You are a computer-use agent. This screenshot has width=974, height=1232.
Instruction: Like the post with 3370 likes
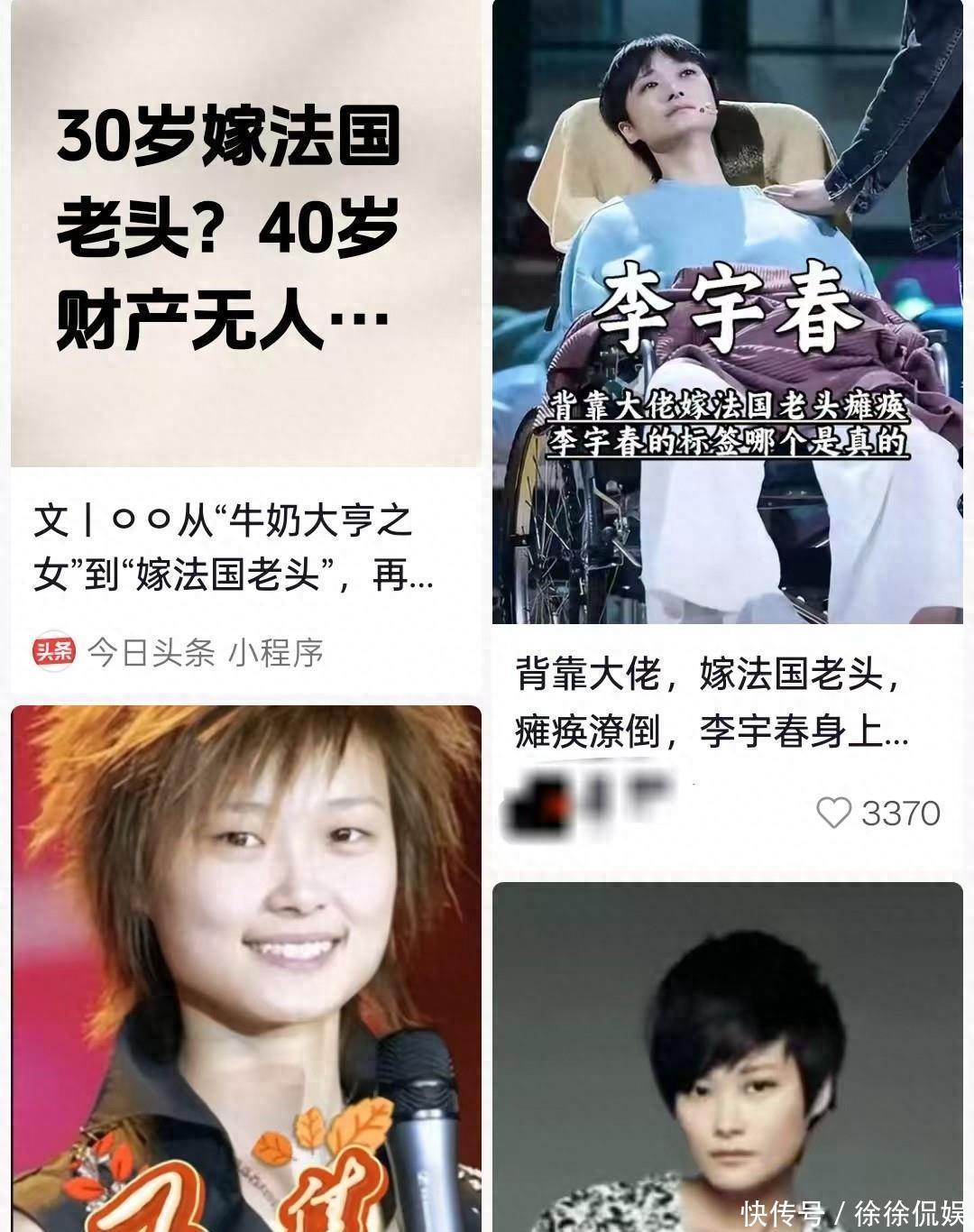click(x=834, y=813)
